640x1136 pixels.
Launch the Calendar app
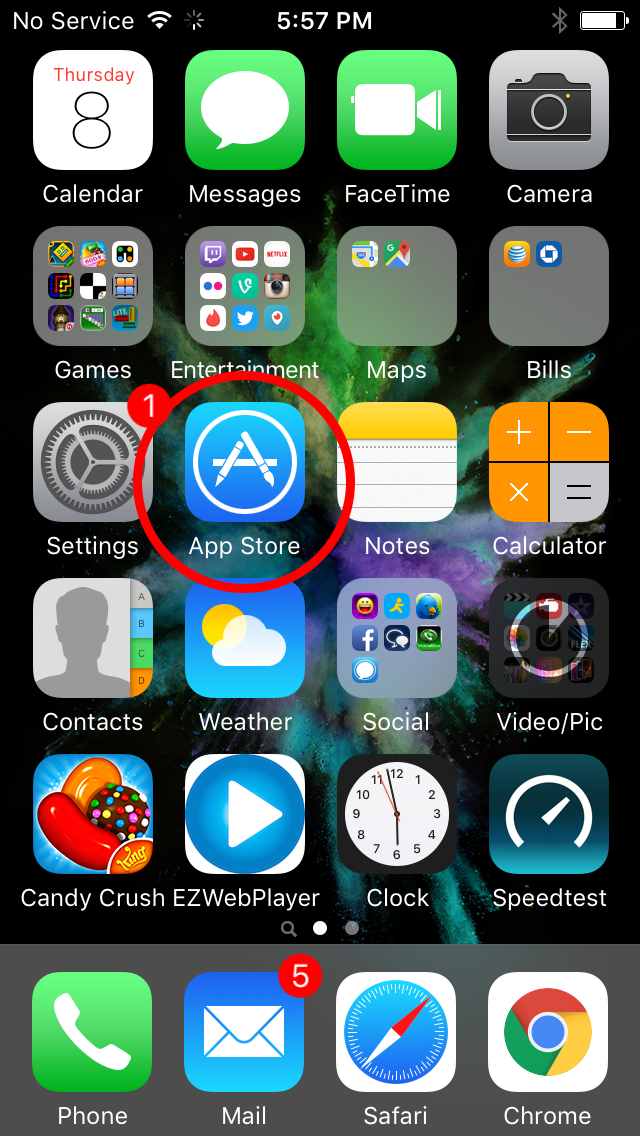93,110
